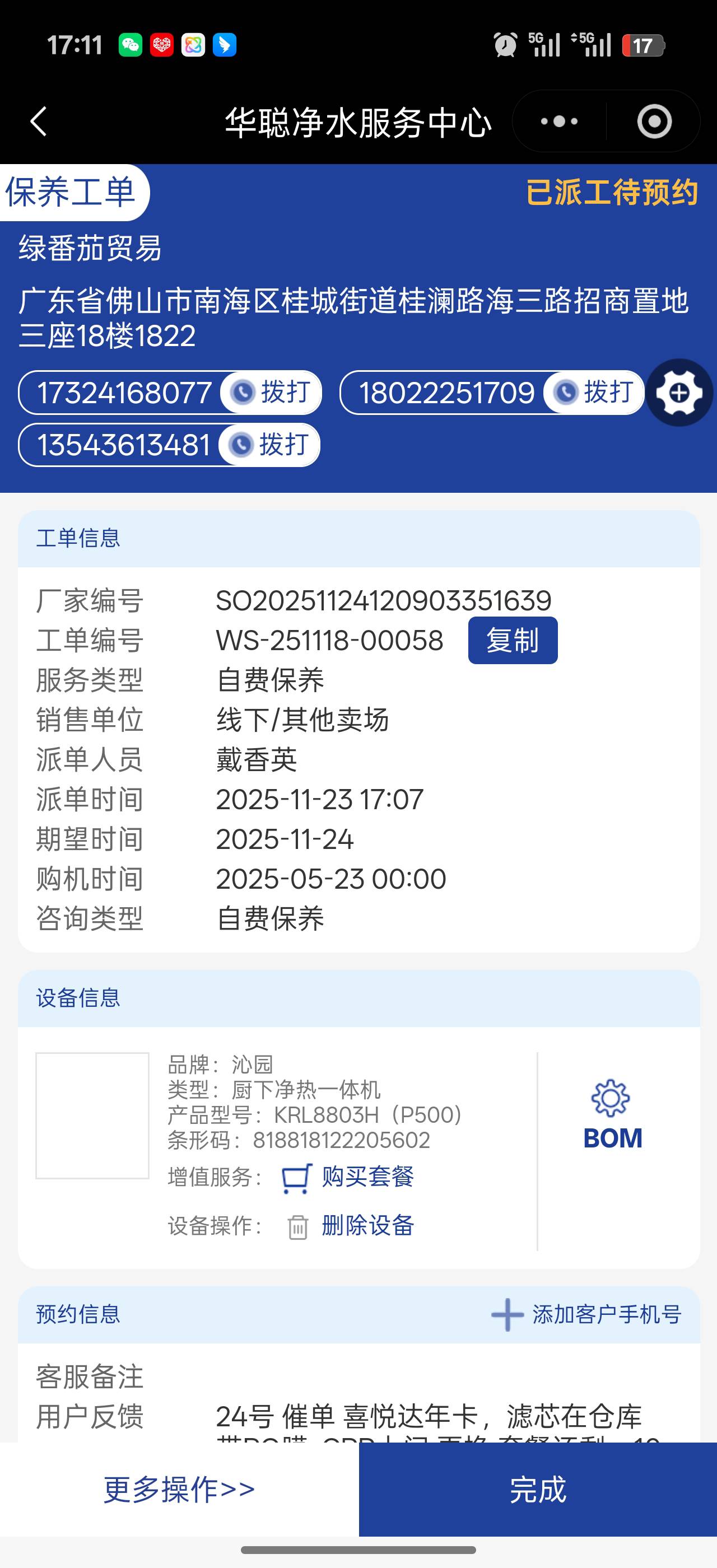This screenshot has width=717, height=1568.
Task: Dial the number 13543613481
Action: pyautogui.click(x=269, y=445)
